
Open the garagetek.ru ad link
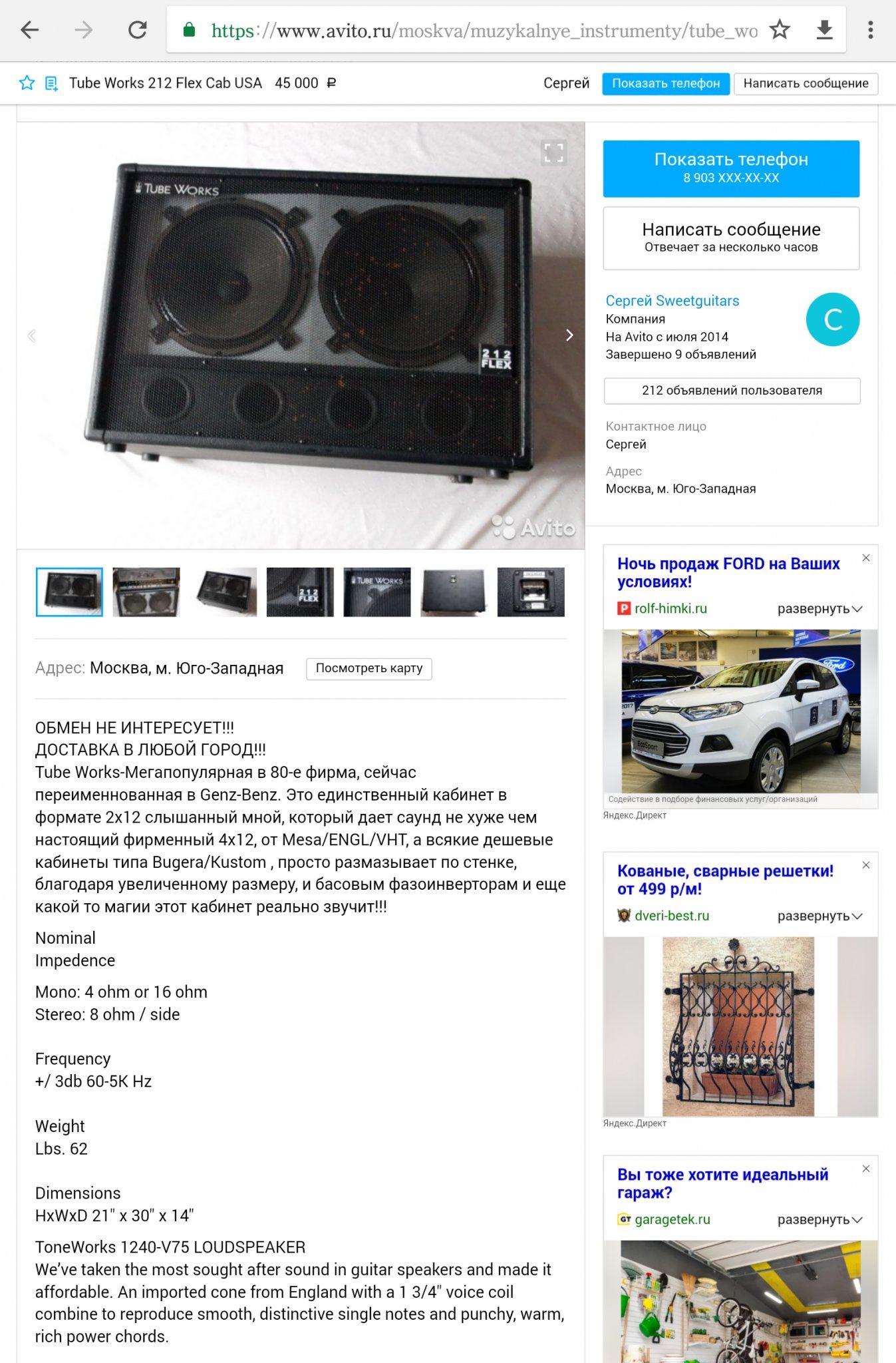(672, 1219)
